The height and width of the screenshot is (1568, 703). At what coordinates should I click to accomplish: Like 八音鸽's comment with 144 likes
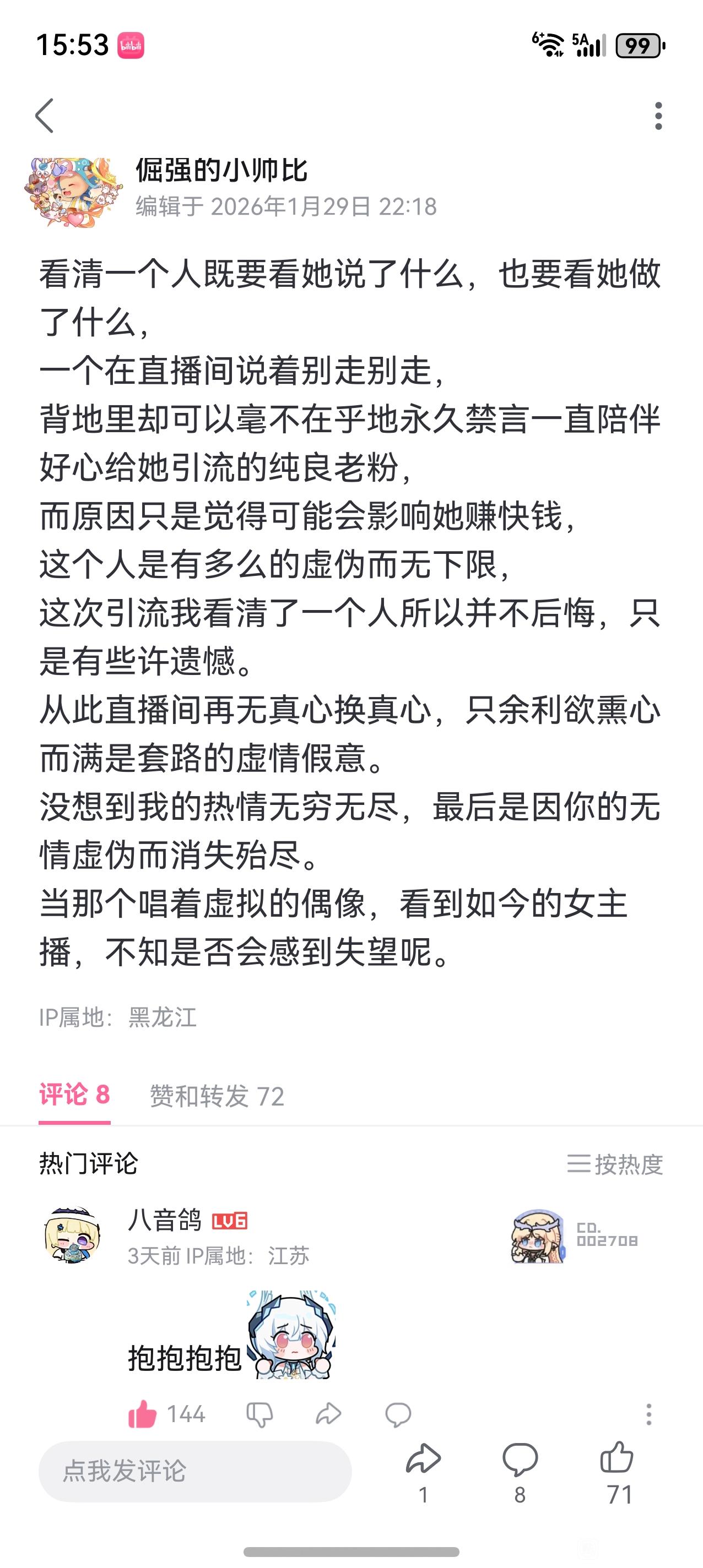click(x=143, y=1413)
